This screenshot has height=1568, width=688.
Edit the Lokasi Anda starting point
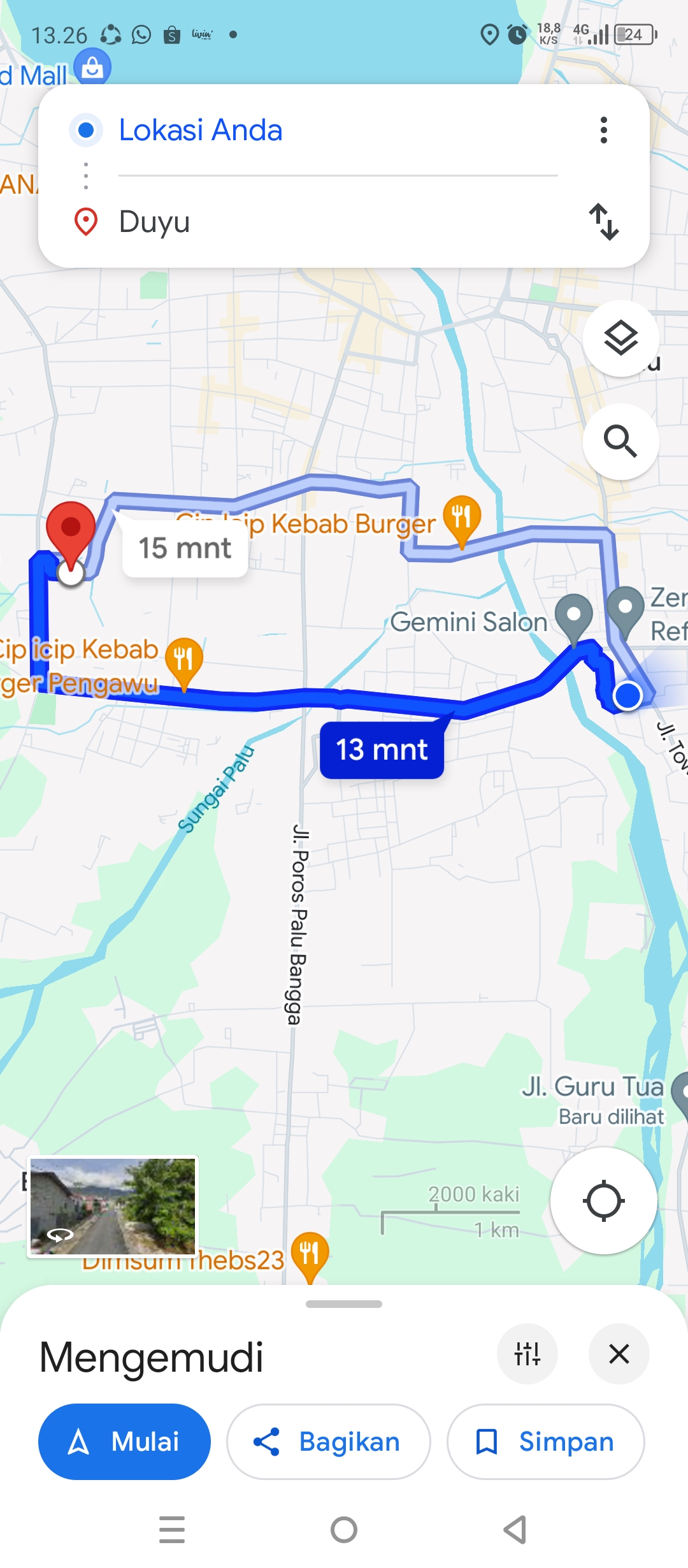[x=338, y=130]
